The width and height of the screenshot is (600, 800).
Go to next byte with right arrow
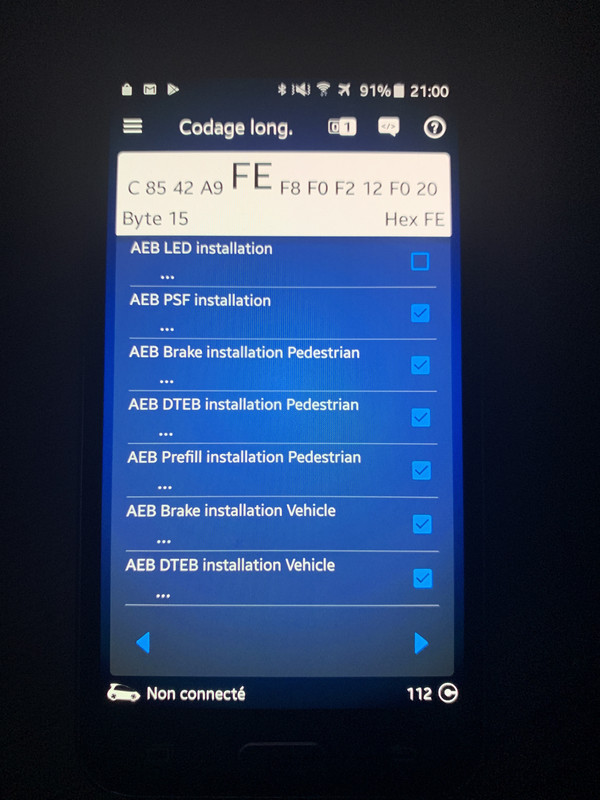(421, 642)
